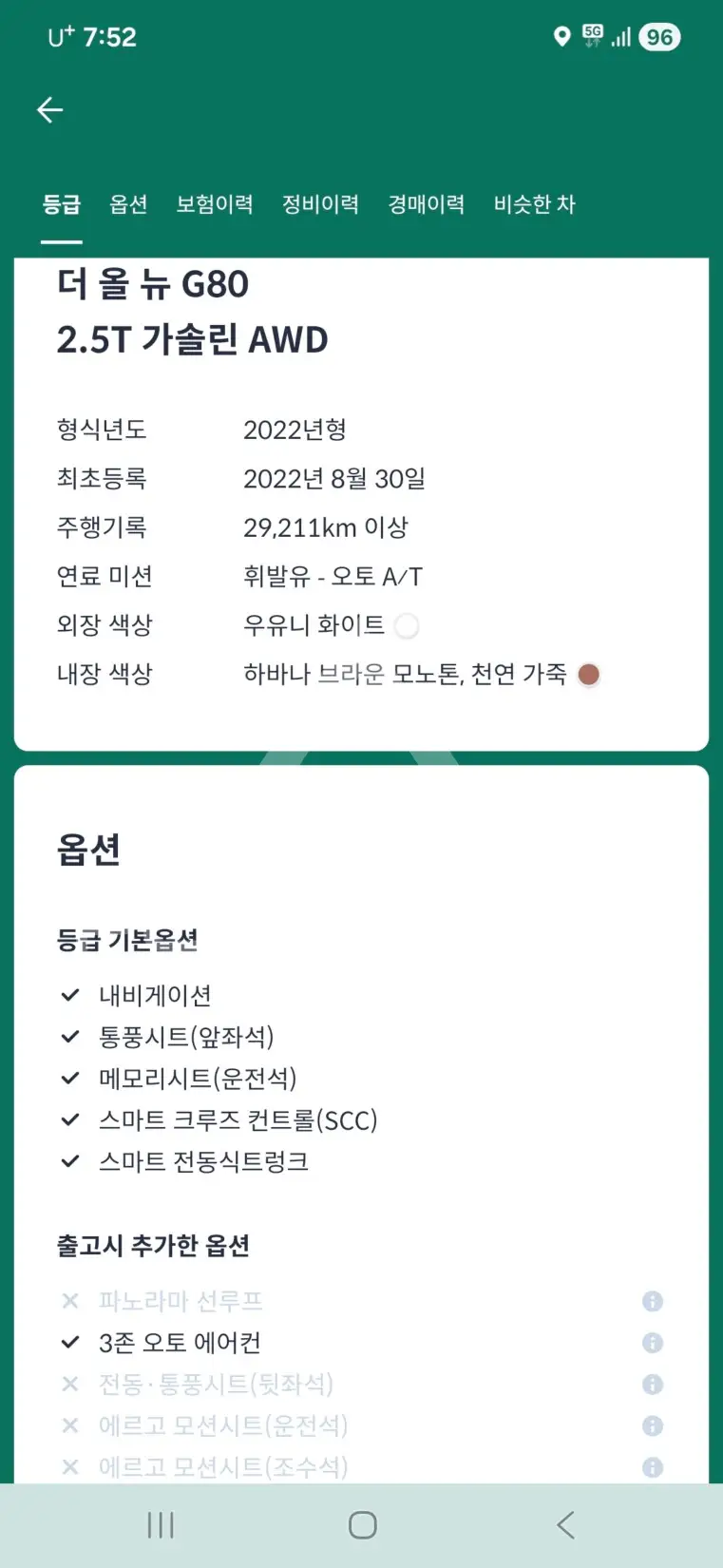View info for 에르고 모션시트(운전석)

pyautogui.click(x=653, y=1425)
